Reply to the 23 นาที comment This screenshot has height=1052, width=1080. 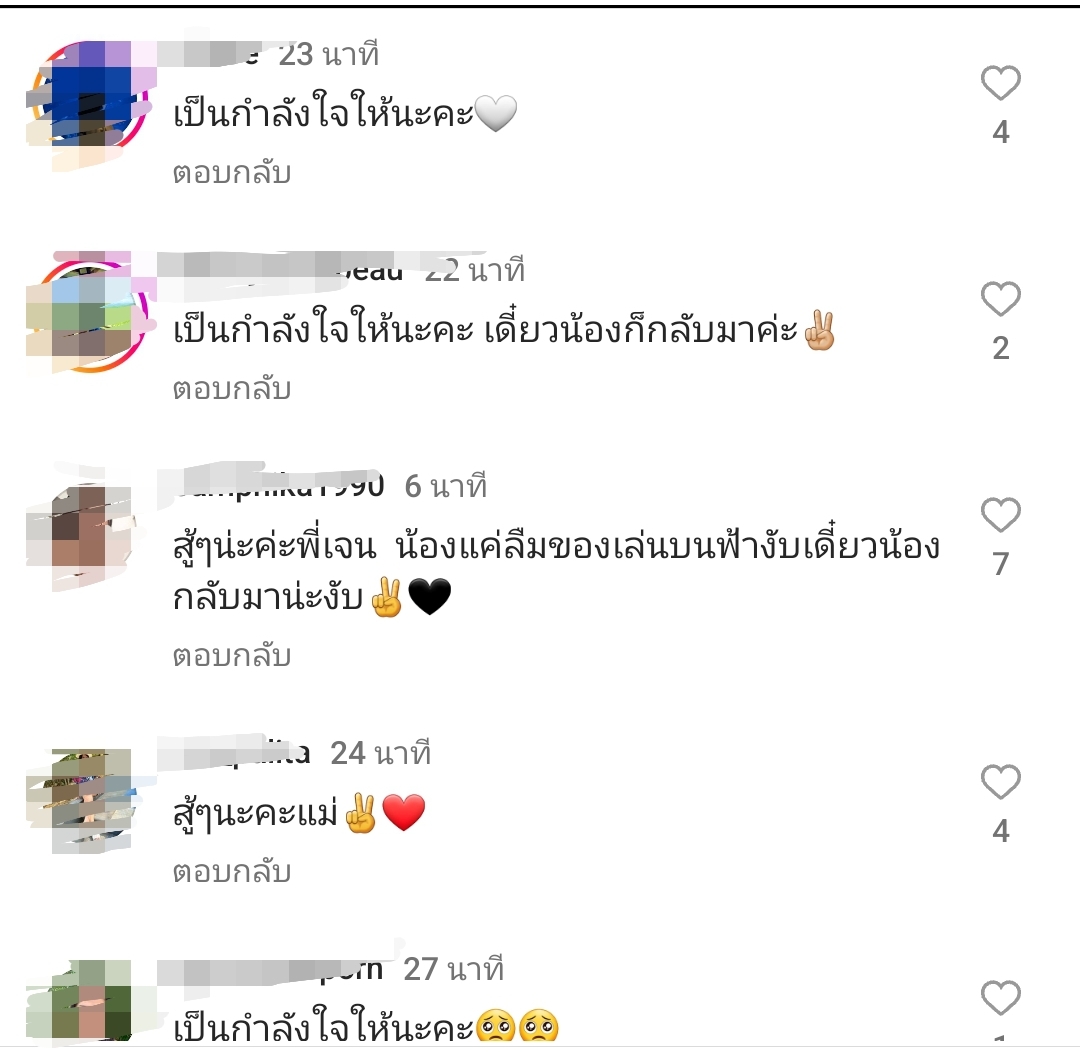[231, 173]
